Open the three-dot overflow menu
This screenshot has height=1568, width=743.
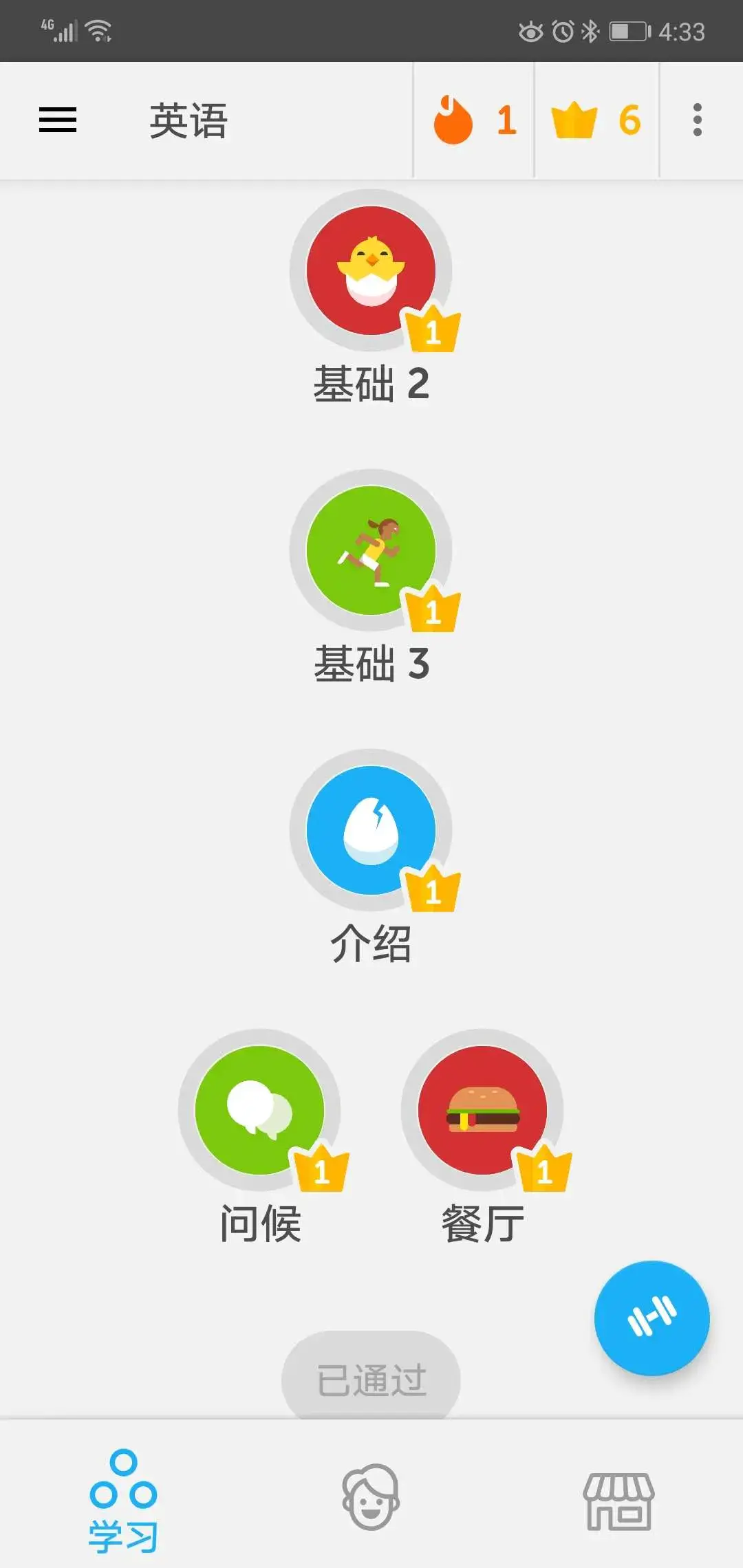pos(697,120)
